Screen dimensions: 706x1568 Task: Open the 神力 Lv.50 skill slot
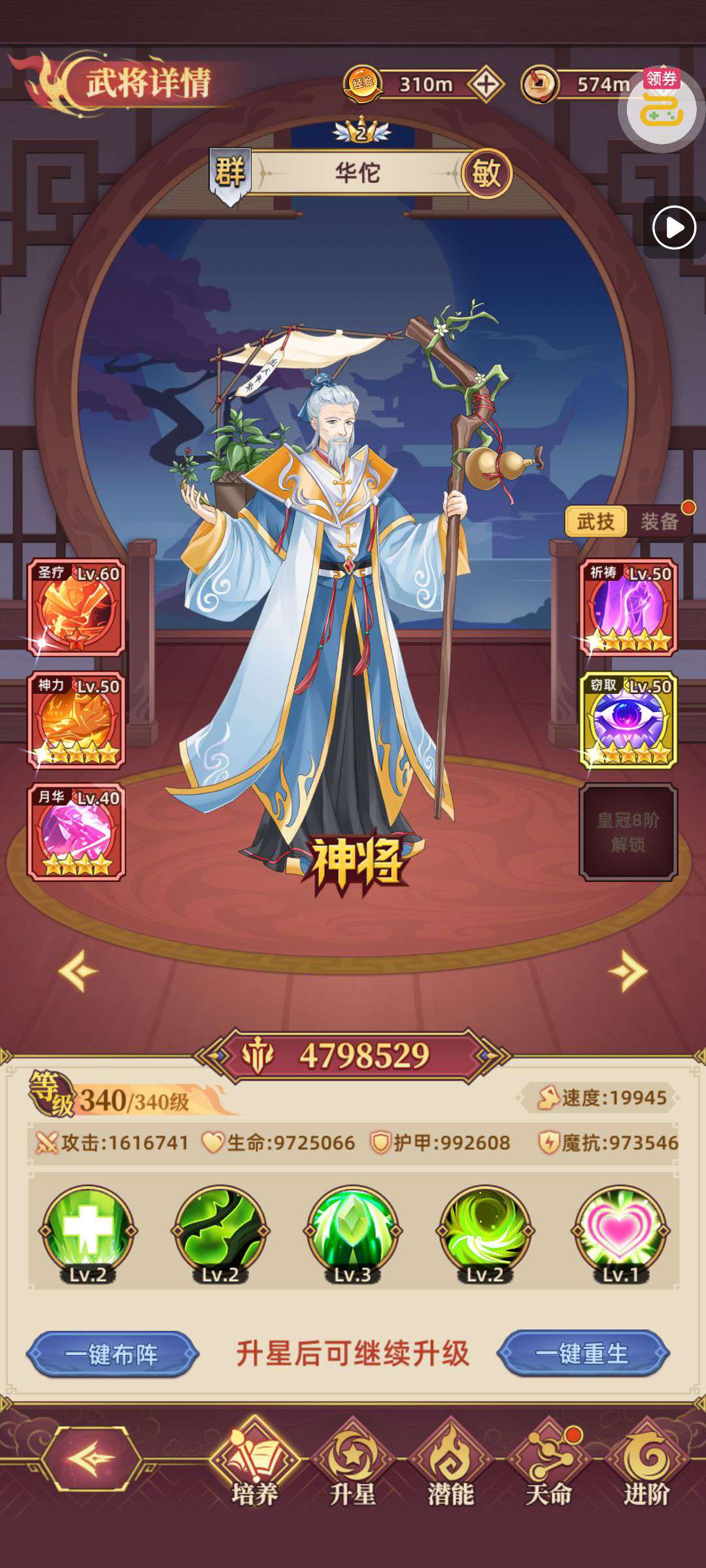point(76,719)
